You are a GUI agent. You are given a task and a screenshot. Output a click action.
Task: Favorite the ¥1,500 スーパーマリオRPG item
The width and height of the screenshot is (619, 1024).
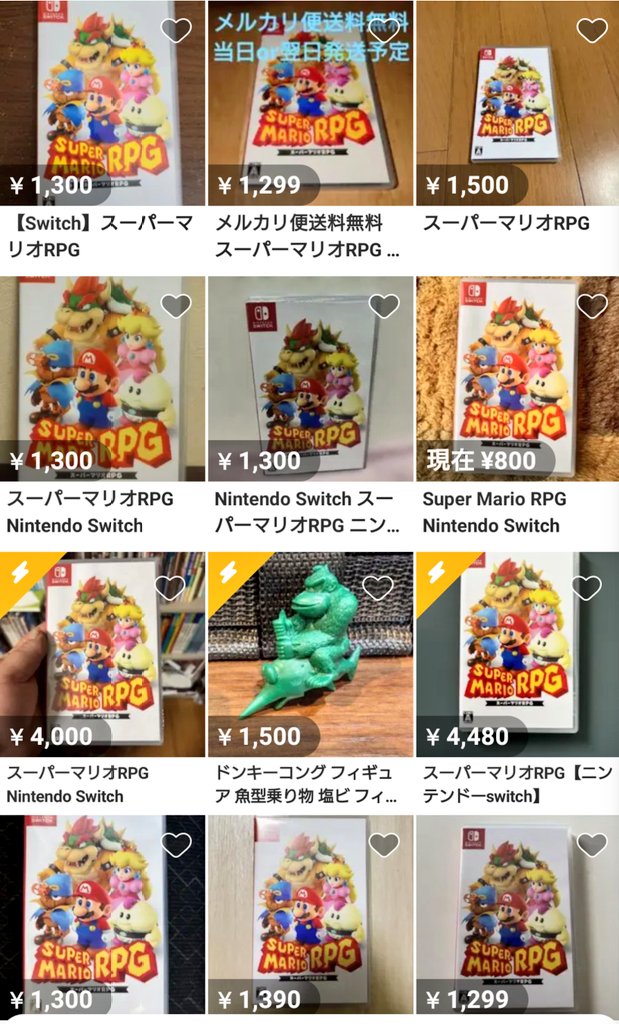click(592, 30)
